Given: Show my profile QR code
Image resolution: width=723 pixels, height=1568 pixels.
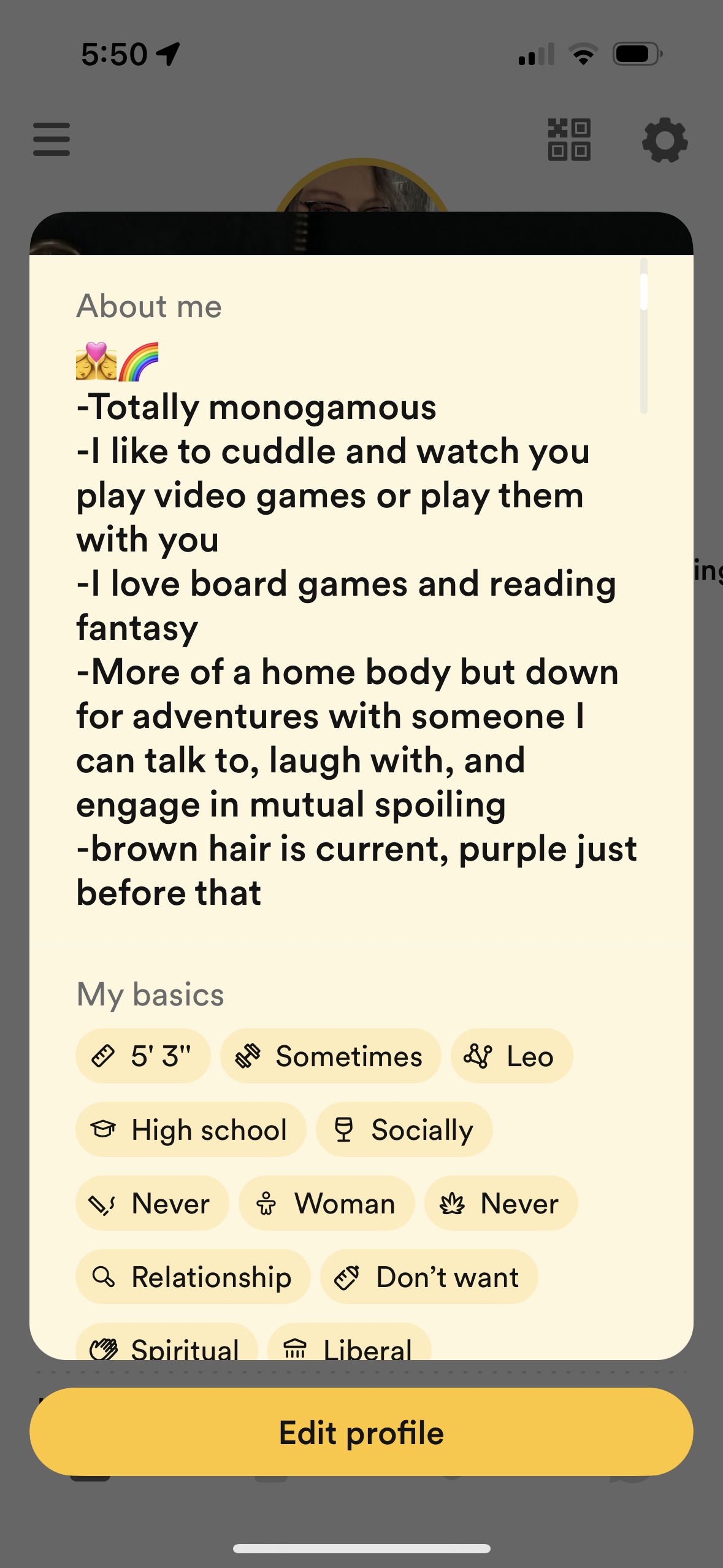Looking at the screenshot, I should [569, 140].
